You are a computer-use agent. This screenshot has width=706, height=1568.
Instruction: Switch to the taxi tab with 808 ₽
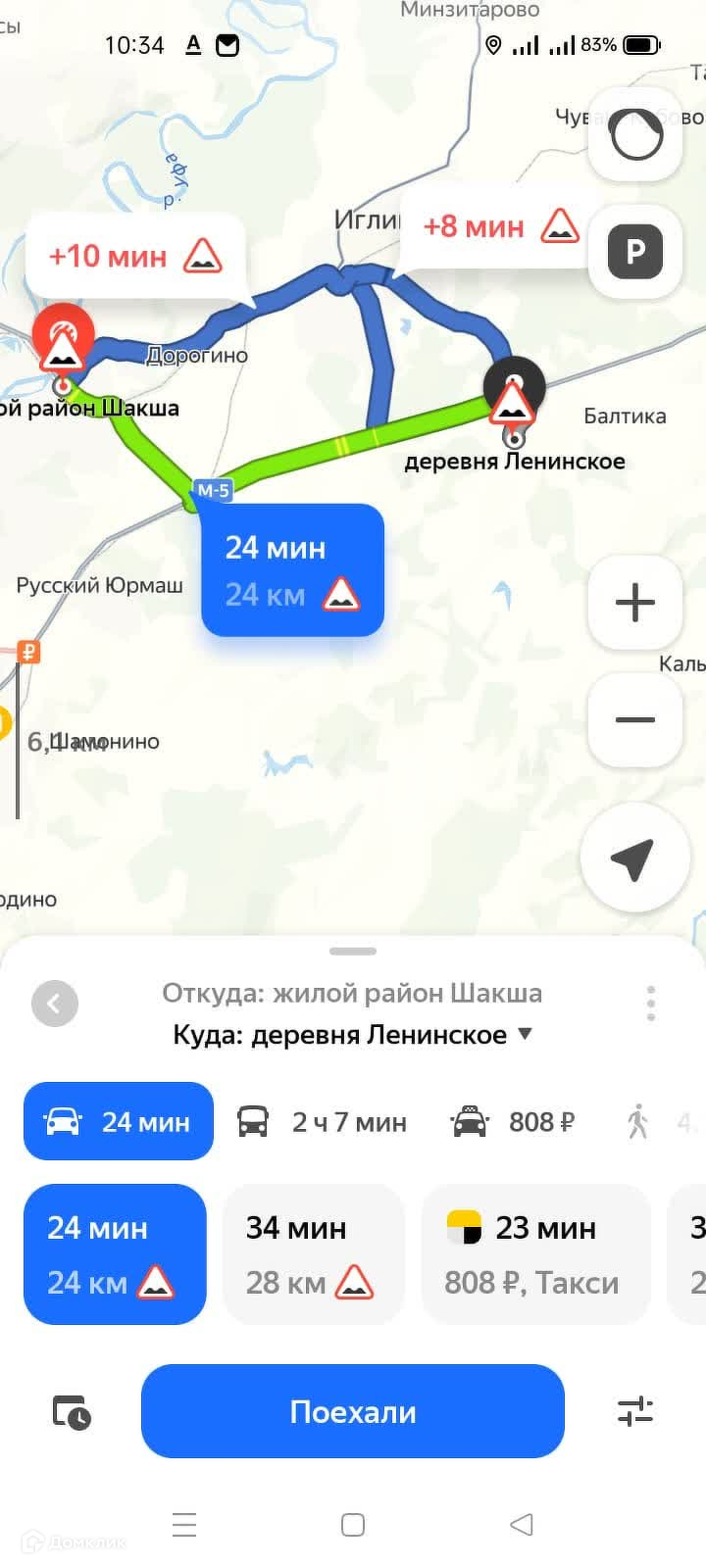coord(514,1121)
